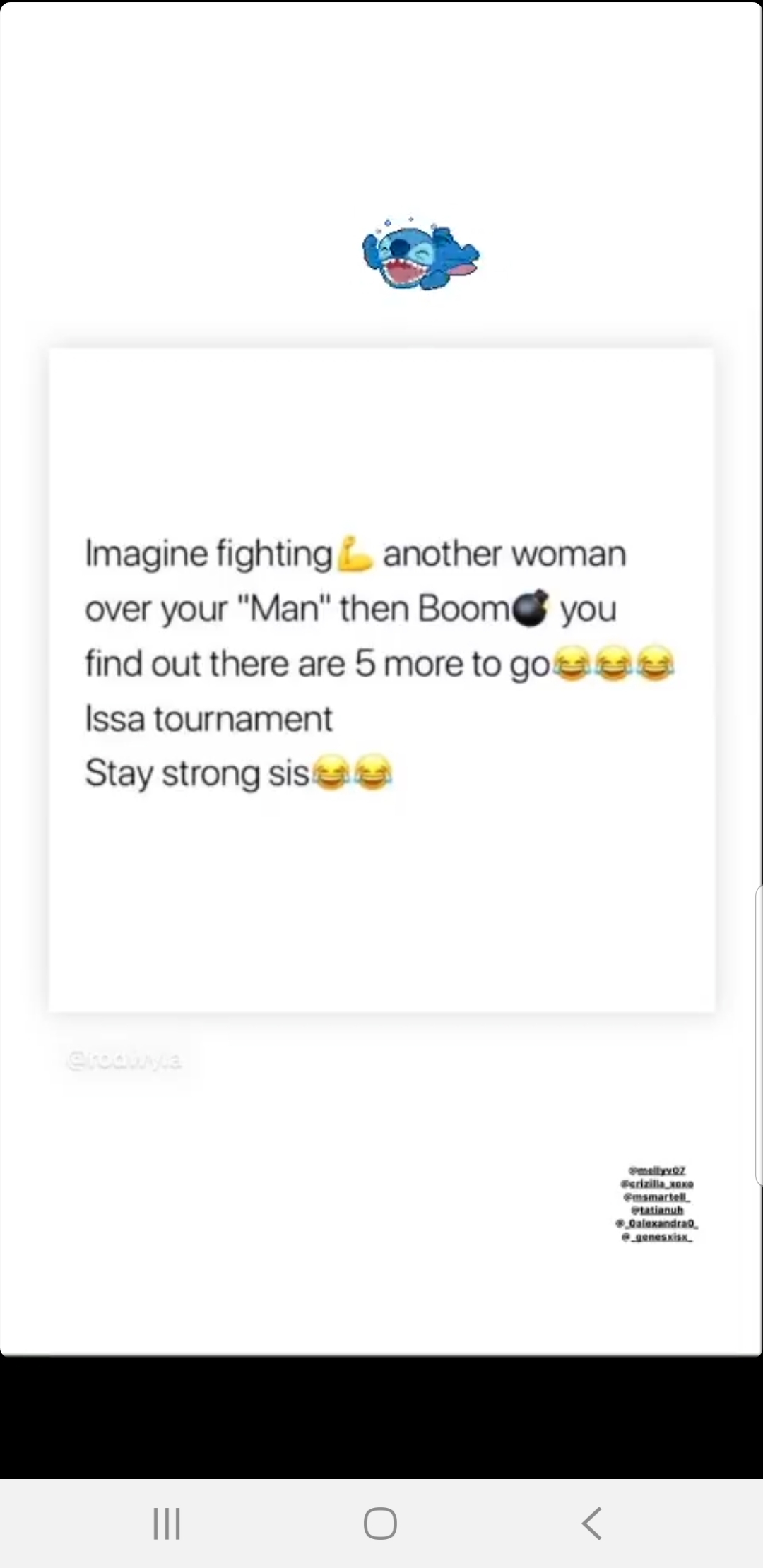Tap the home button in the navigation bar
Viewport: 763px width, 1568px height.
coord(381,1524)
